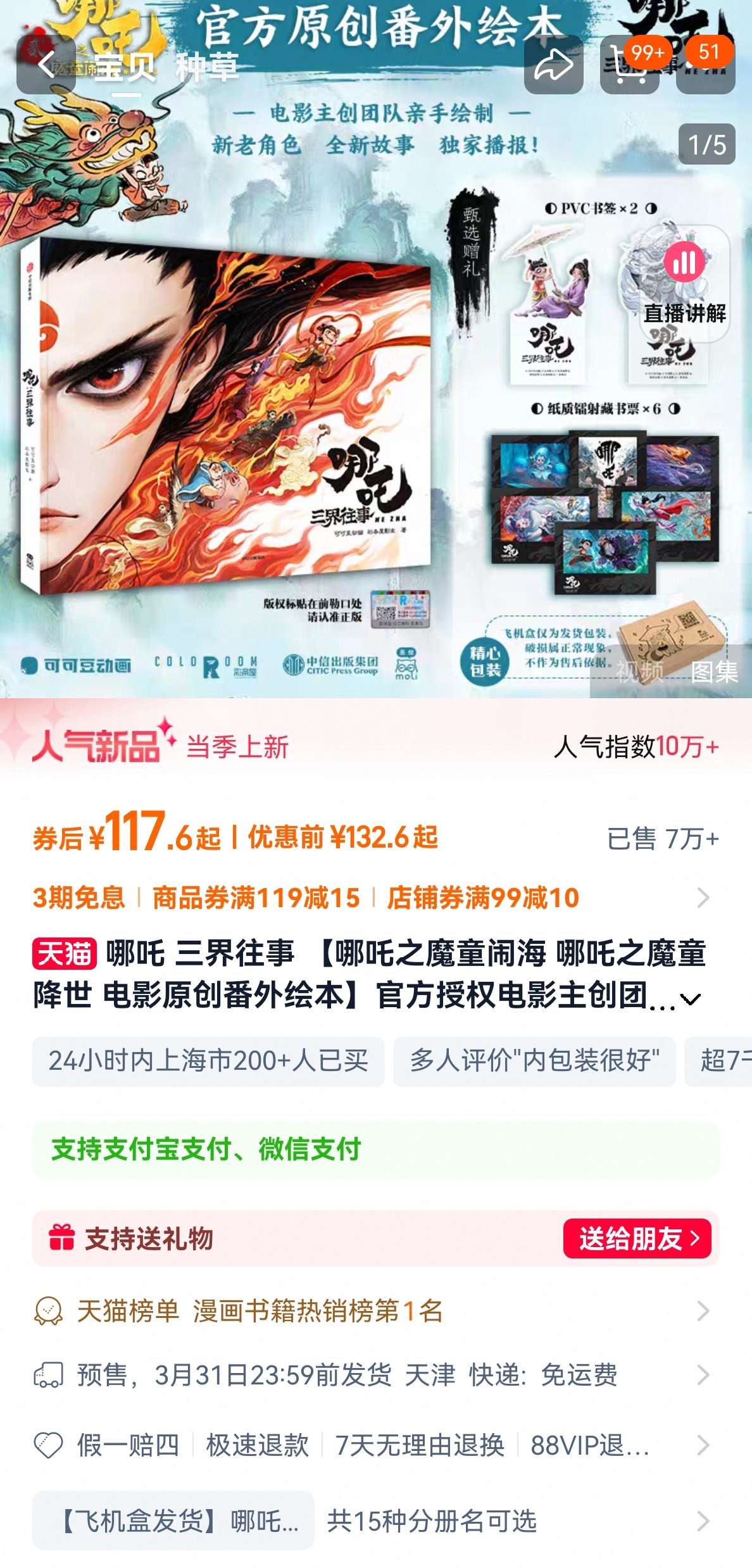Switch gallery to 图集
The image size is (752, 1568).
[x=715, y=672]
